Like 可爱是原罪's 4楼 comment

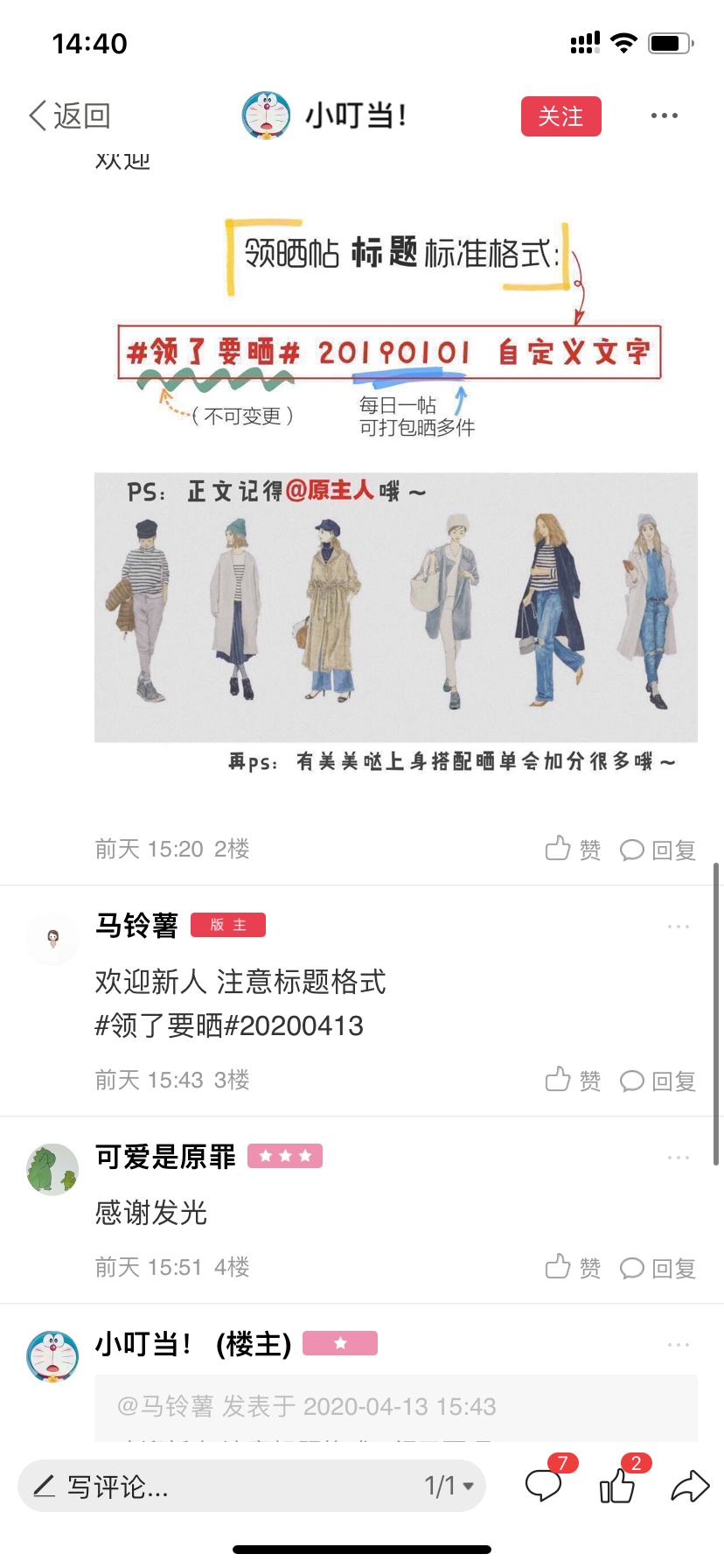574,1267
